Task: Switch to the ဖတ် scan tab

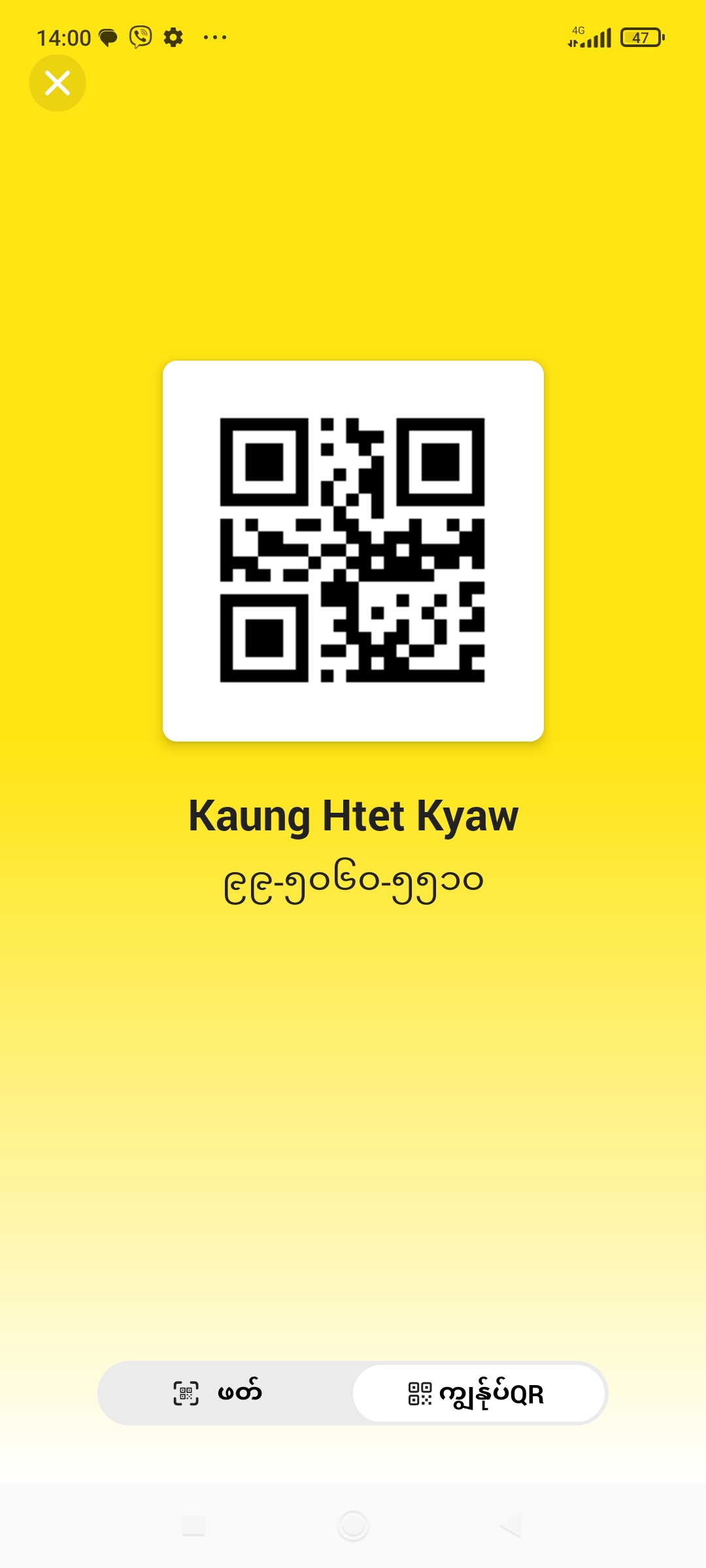Action: (x=224, y=1393)
